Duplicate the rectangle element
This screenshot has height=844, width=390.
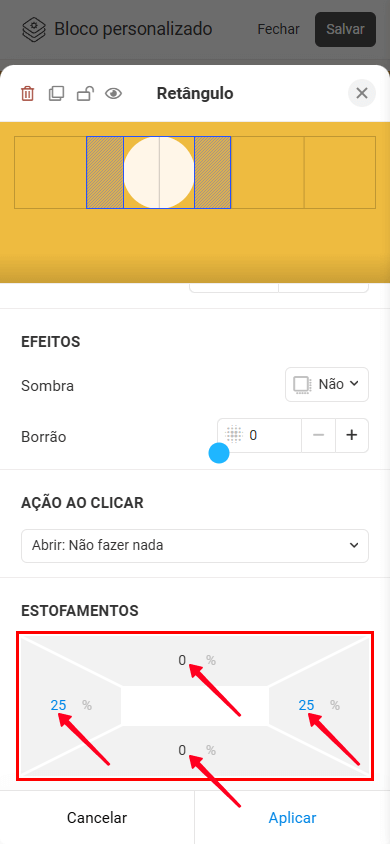point(56,94)
